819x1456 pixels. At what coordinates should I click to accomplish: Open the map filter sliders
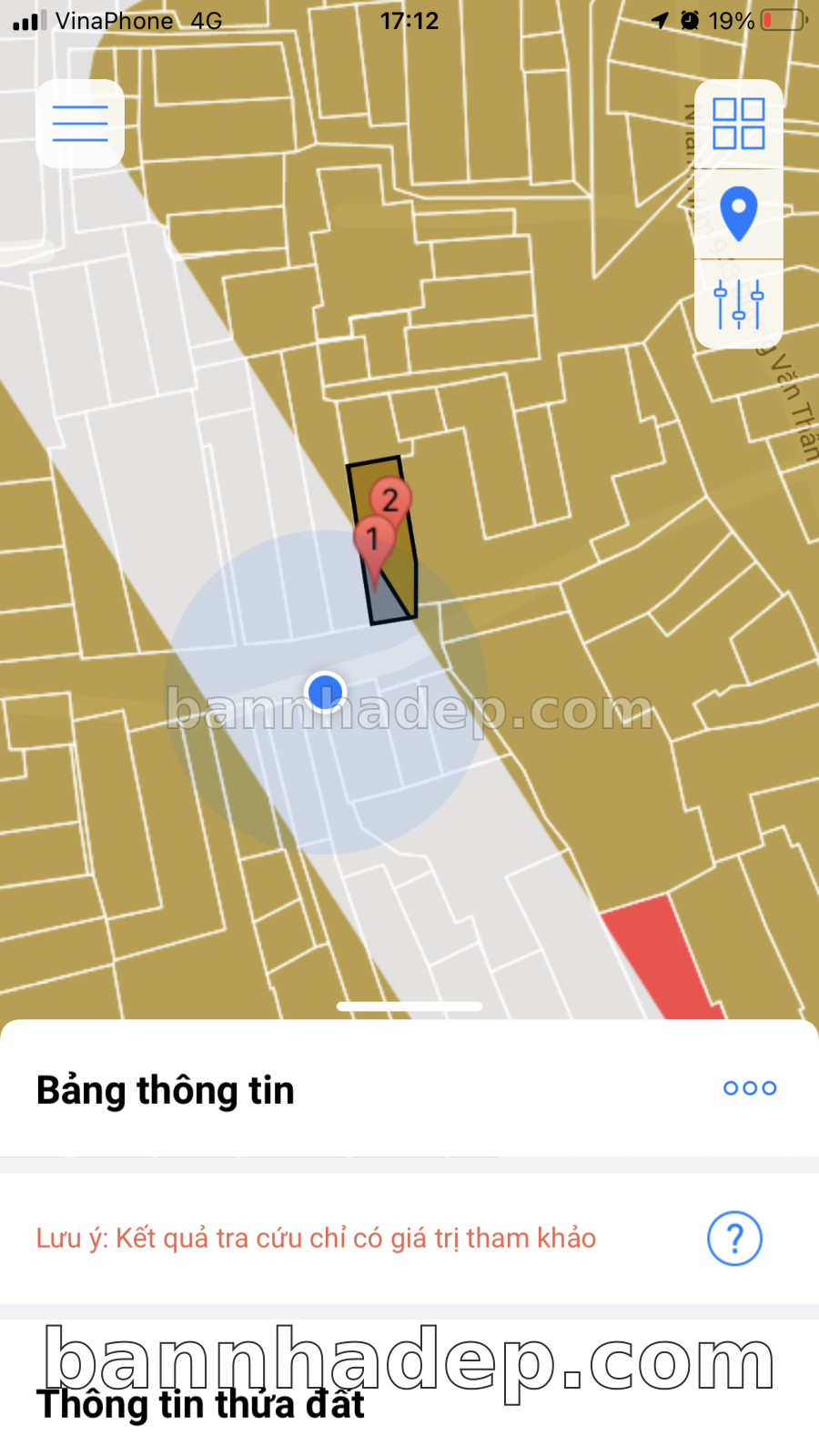[738, 304]
